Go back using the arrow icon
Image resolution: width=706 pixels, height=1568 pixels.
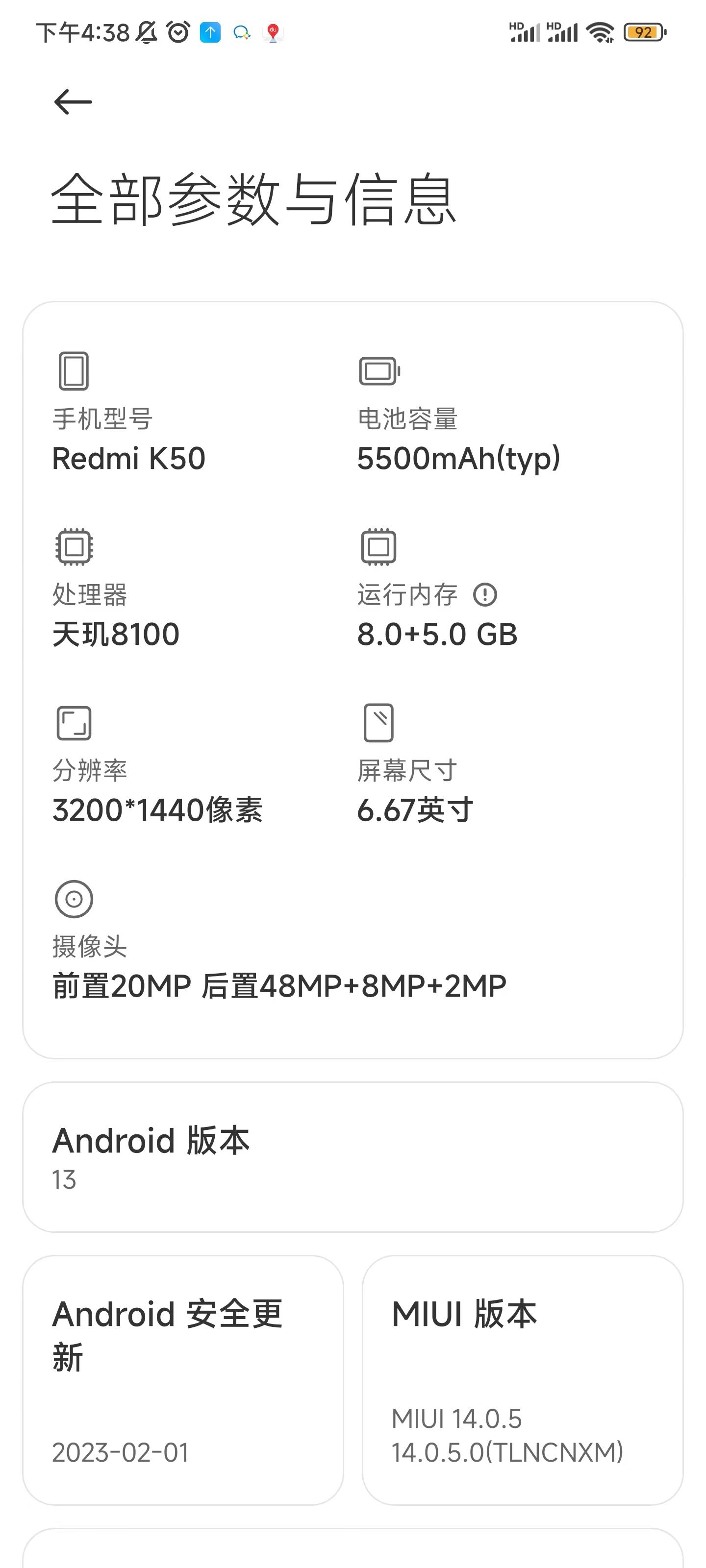[x=73, y=101]
